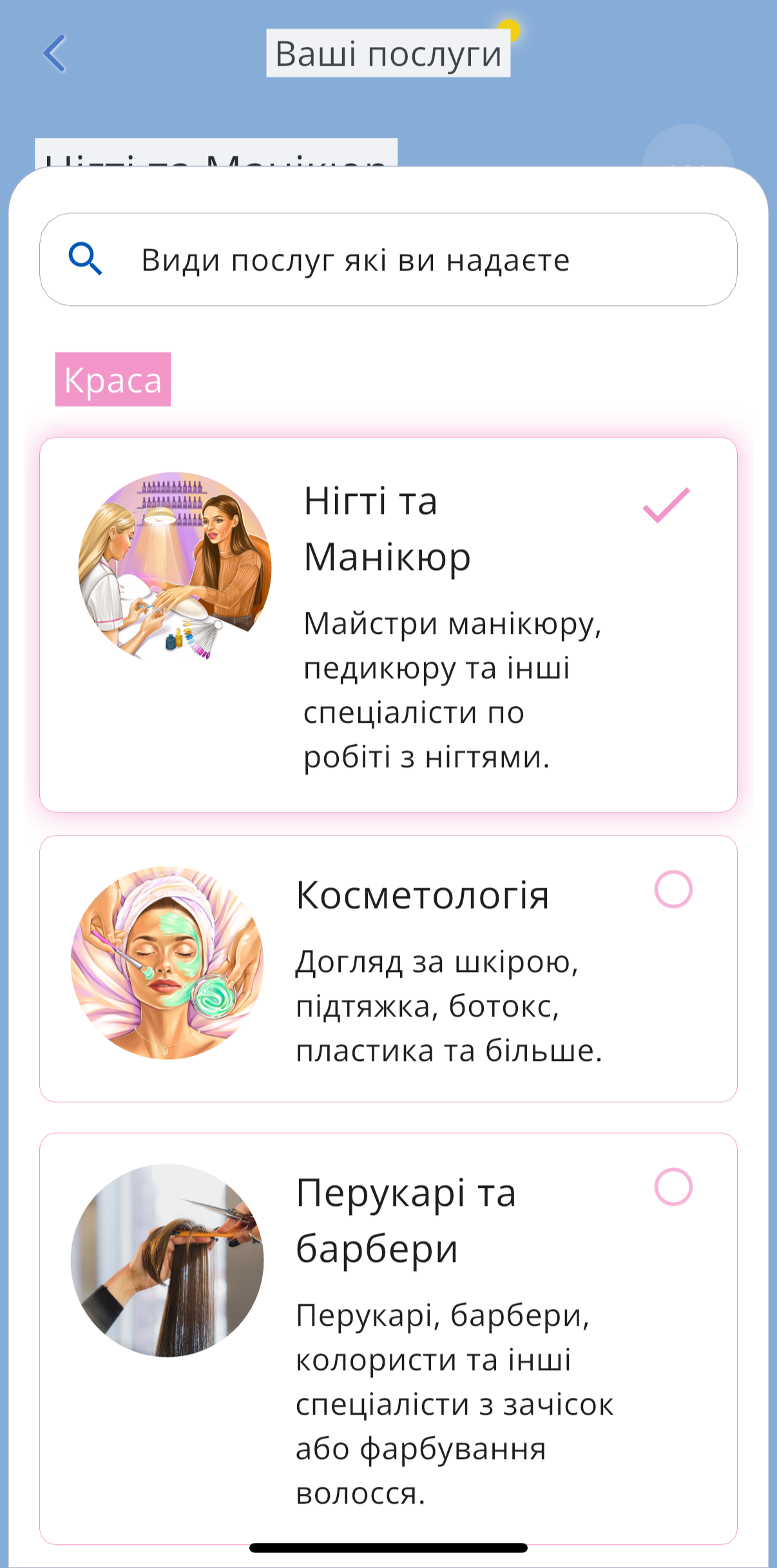Tap the service types search field
777x1568 pixels.
[x=388, y=260]
